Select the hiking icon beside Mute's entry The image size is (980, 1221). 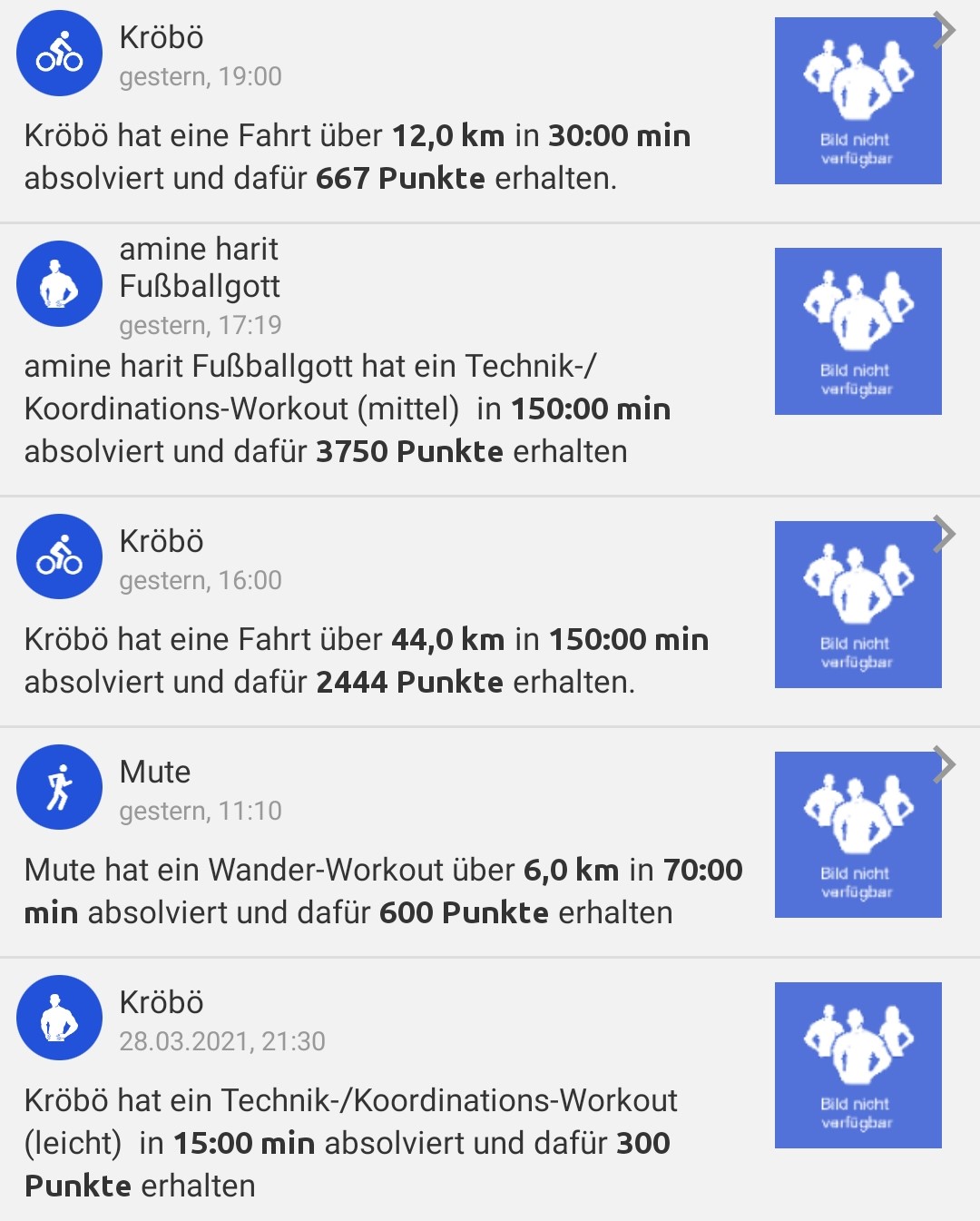tap(58, 787)
